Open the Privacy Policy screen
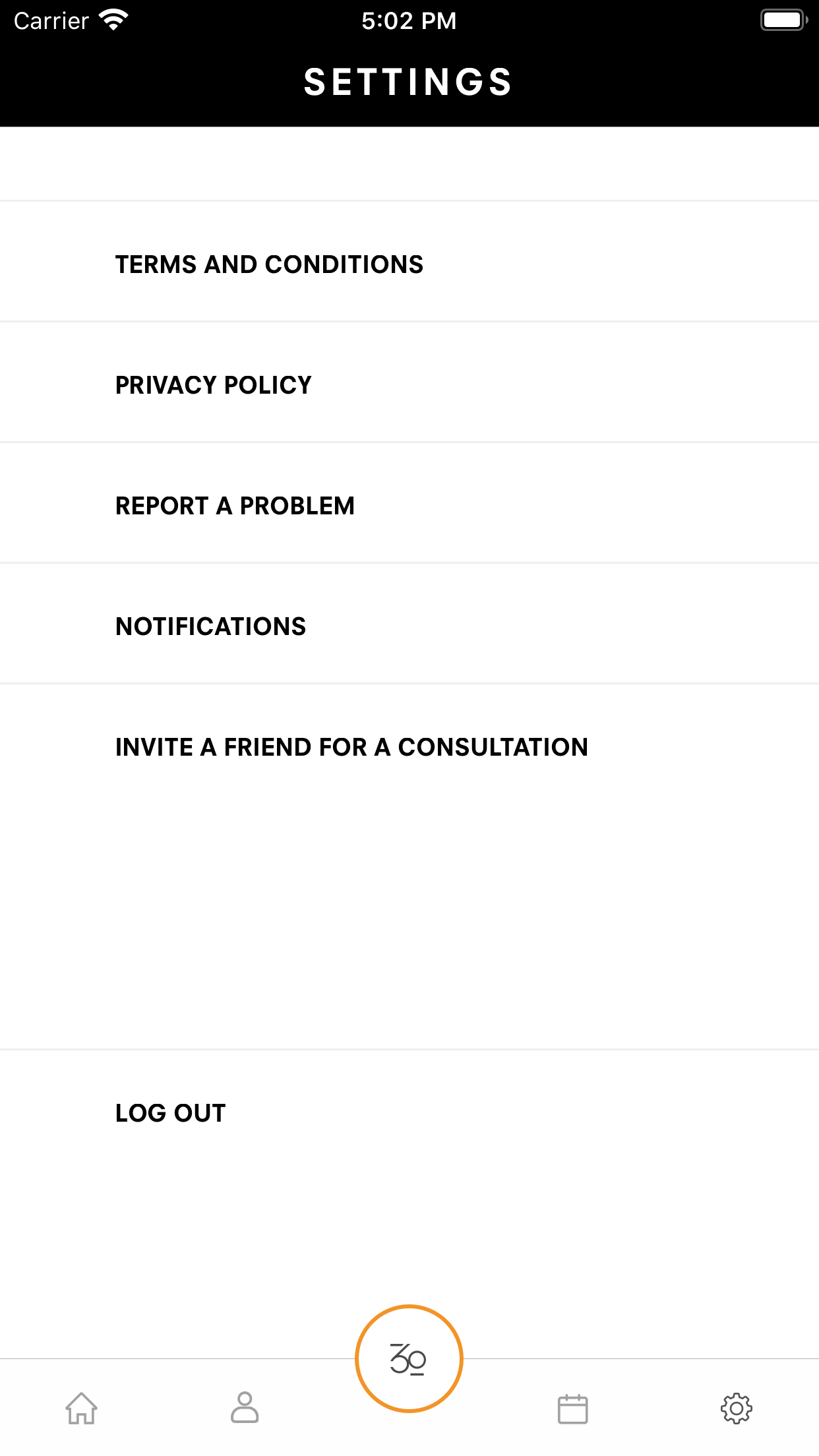This screenshot has height=1456, width=819. (212, 384)
